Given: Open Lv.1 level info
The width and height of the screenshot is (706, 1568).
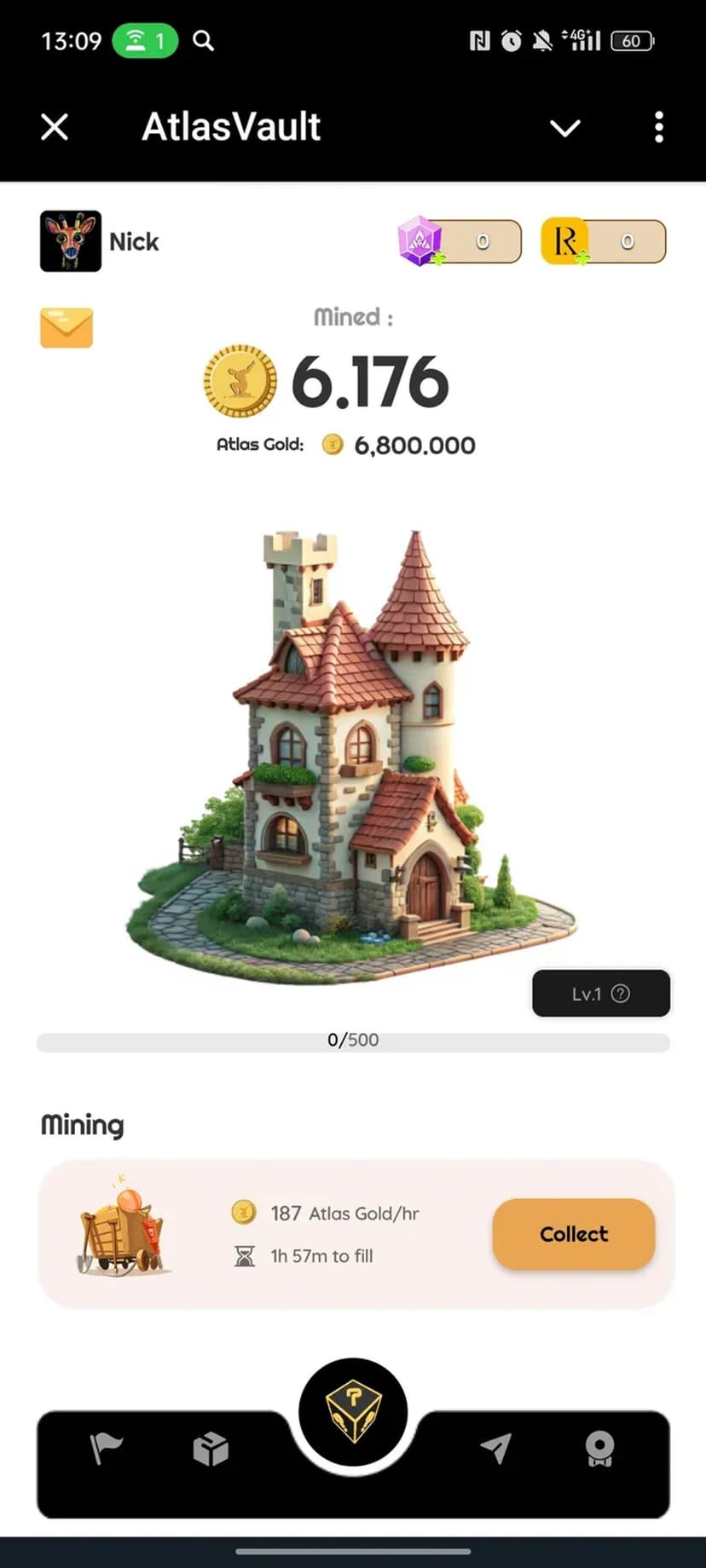Looking at the screenshot, I should point(601,994).
